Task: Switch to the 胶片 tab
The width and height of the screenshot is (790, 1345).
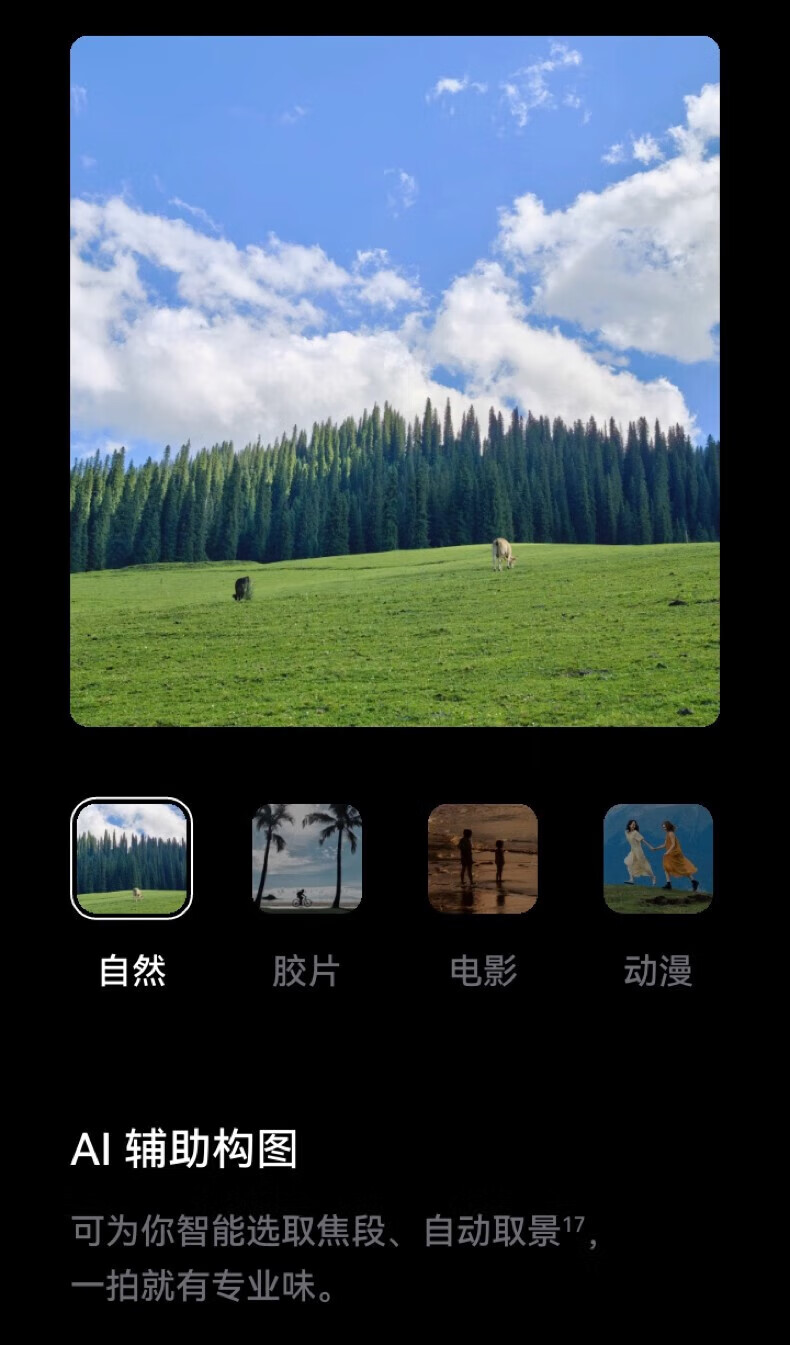Action: (x=307, y=968)
